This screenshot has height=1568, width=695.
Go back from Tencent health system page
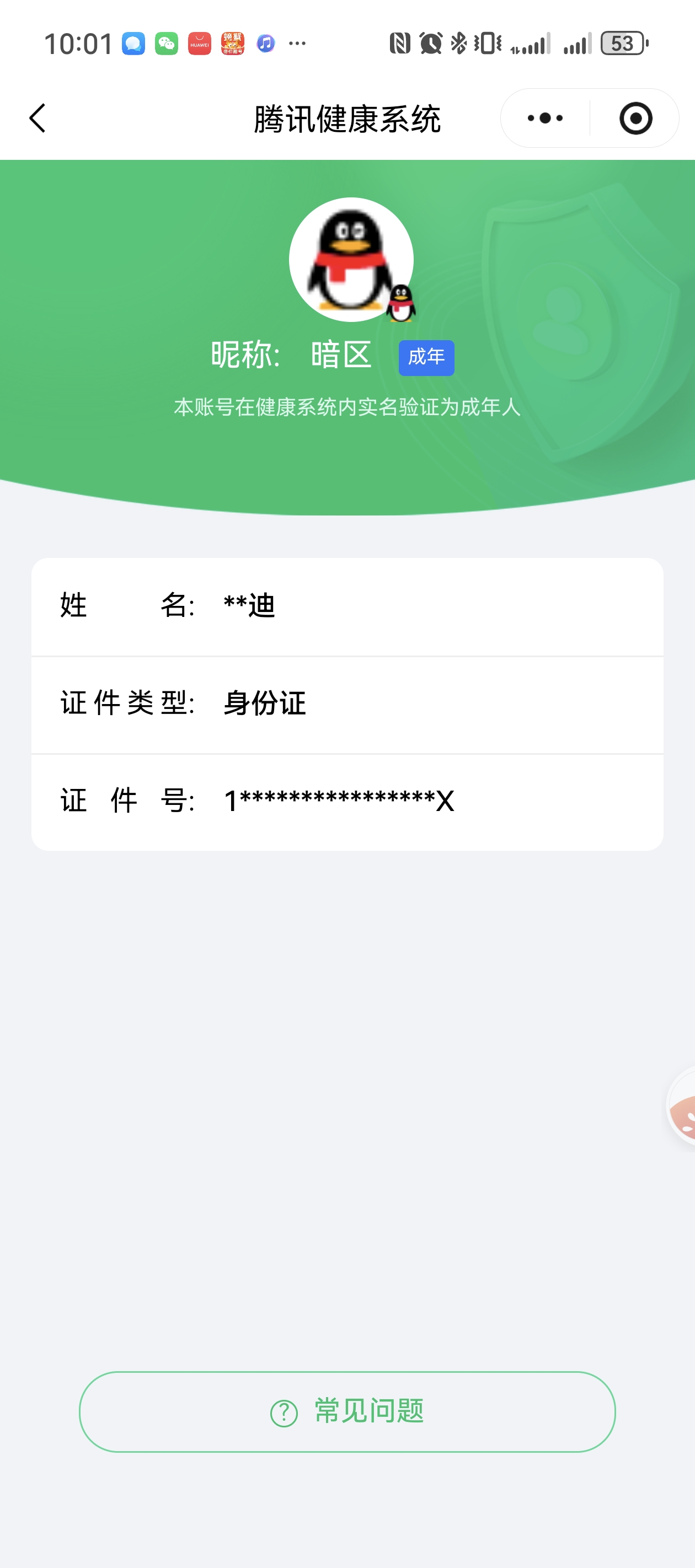[38, 118]
